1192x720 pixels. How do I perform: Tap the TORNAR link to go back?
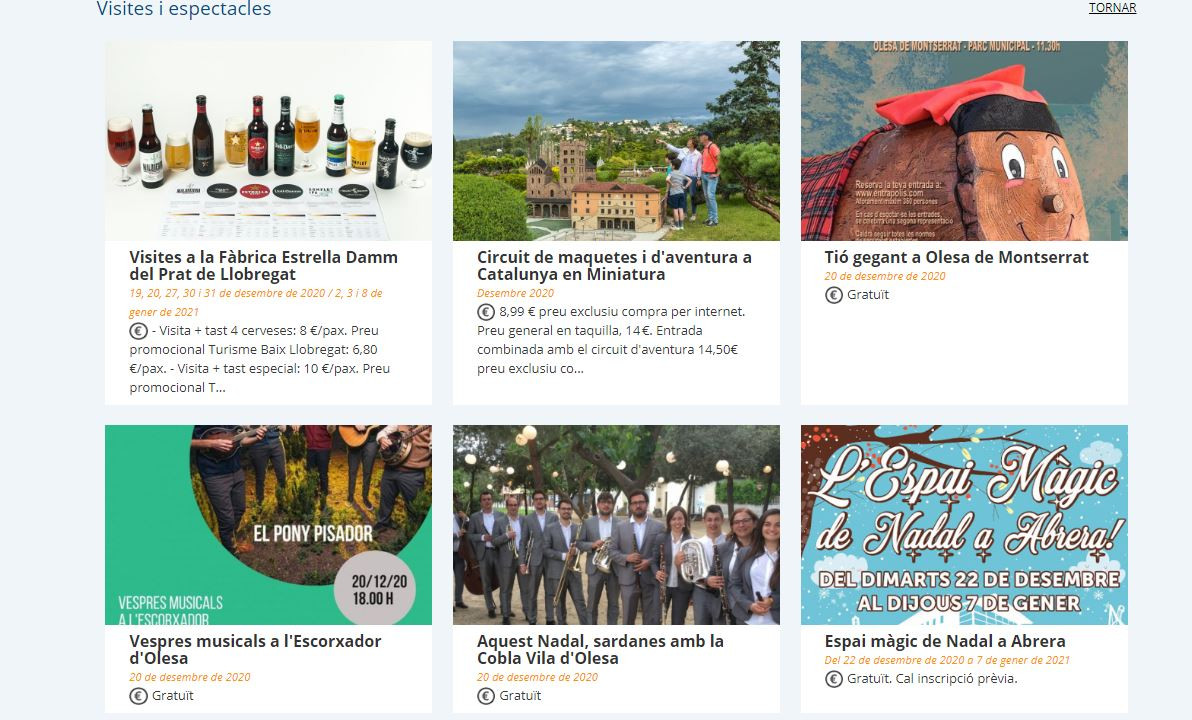pyautogui.click(x=1112, y=8)
